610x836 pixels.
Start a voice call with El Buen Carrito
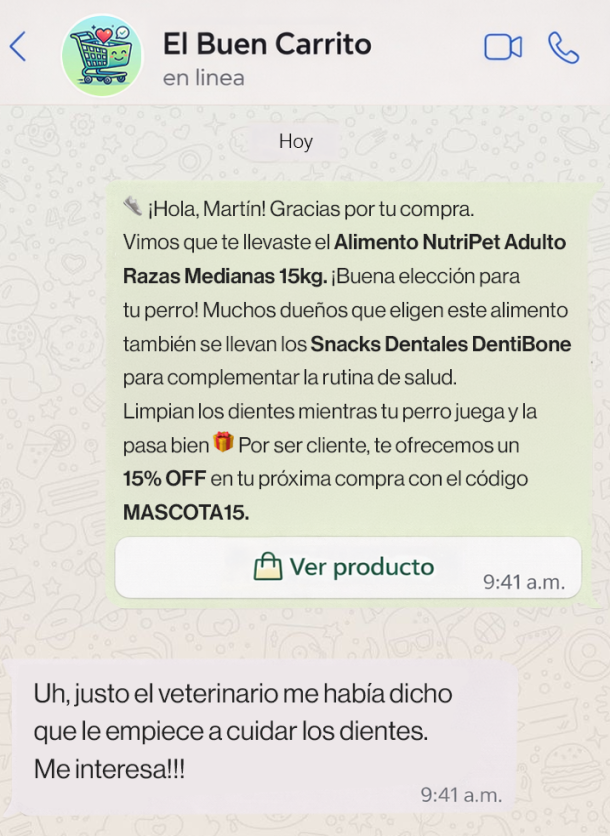pos(564,47)
